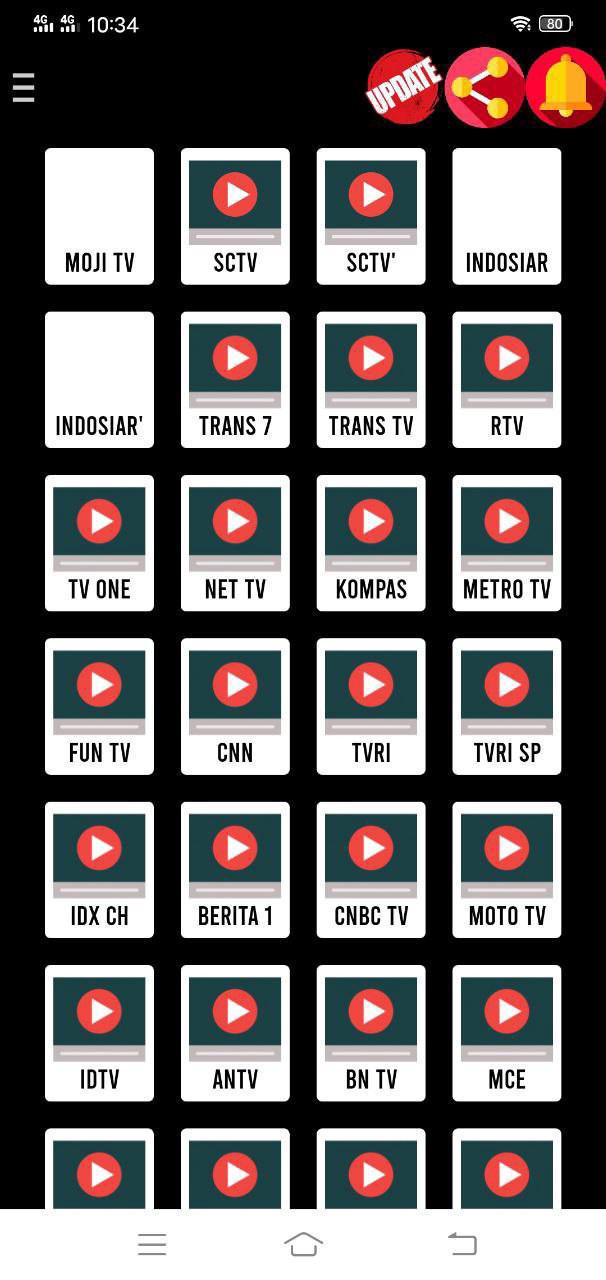The image size is (606, 1280).
Task: Tap the red UPDATE badge
Action: 404,89
